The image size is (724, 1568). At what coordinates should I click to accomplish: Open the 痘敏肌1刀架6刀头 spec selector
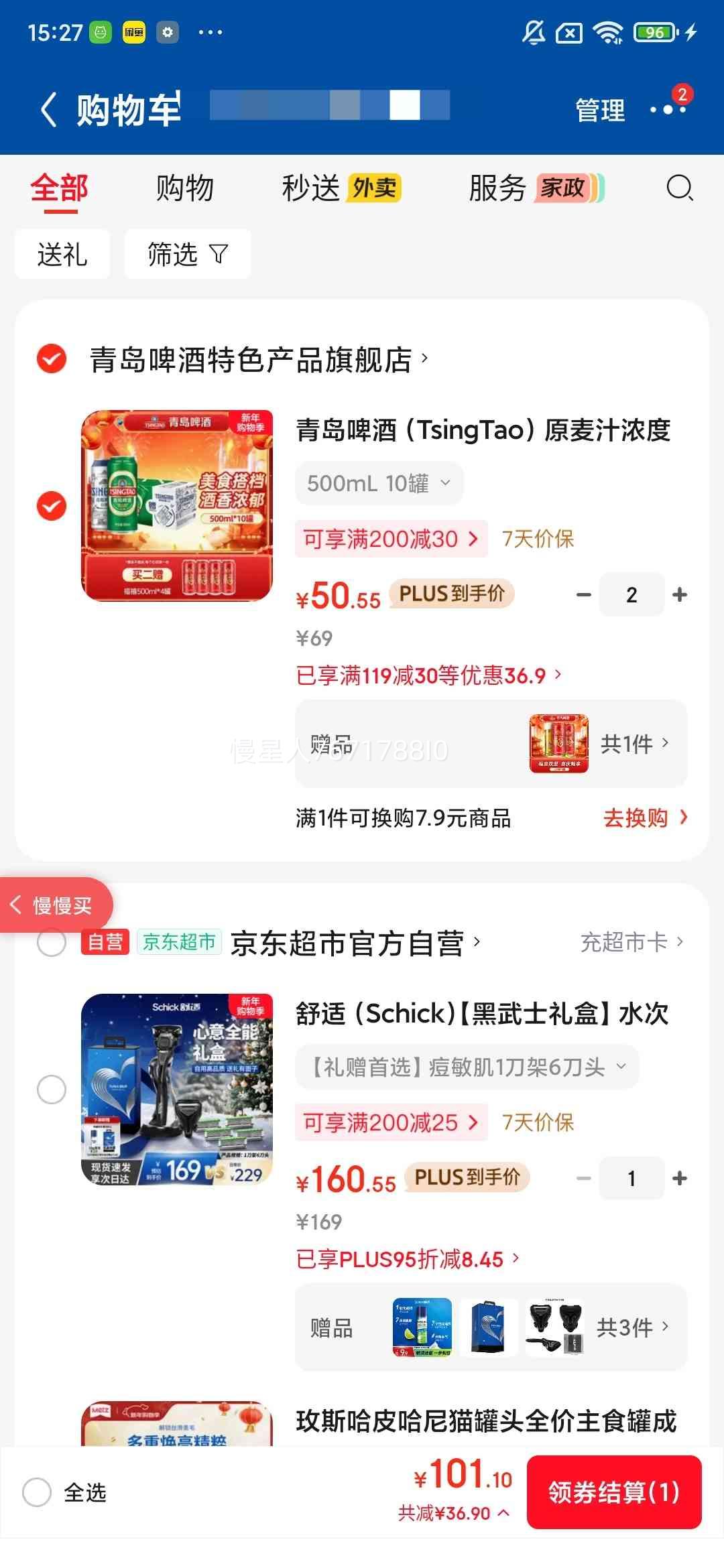467,1067
